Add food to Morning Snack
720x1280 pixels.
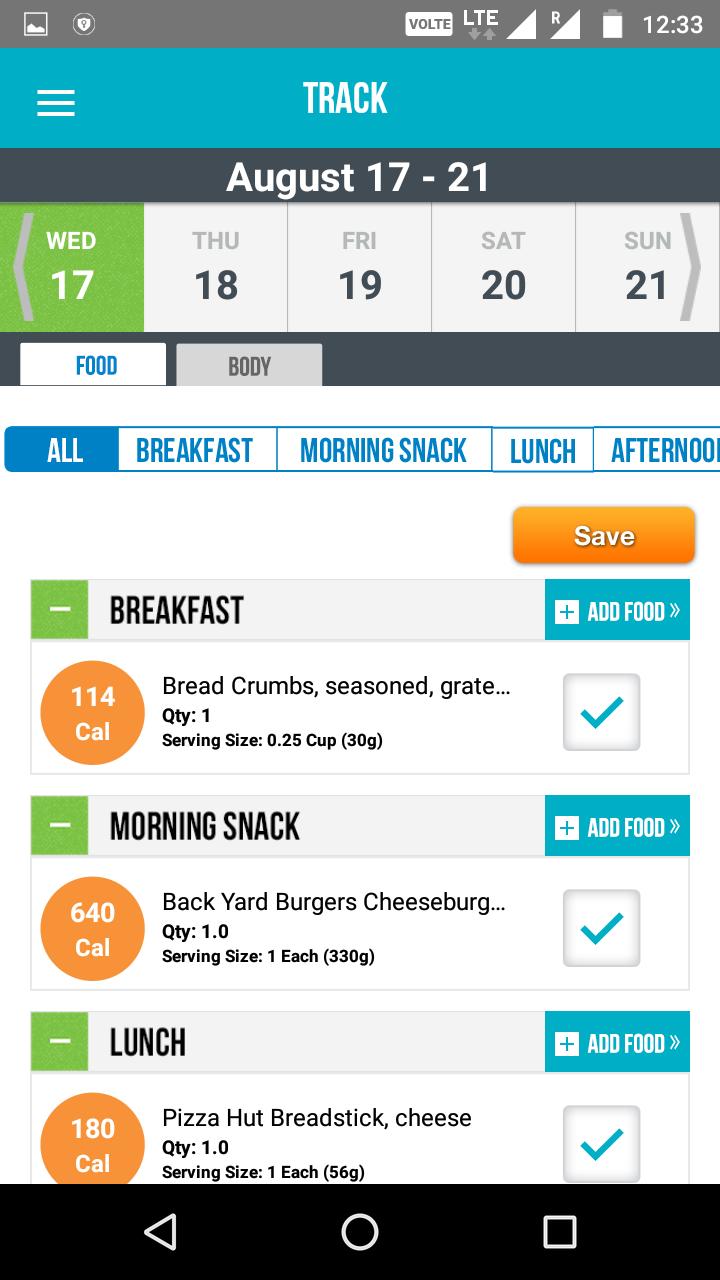click(617, 827)
